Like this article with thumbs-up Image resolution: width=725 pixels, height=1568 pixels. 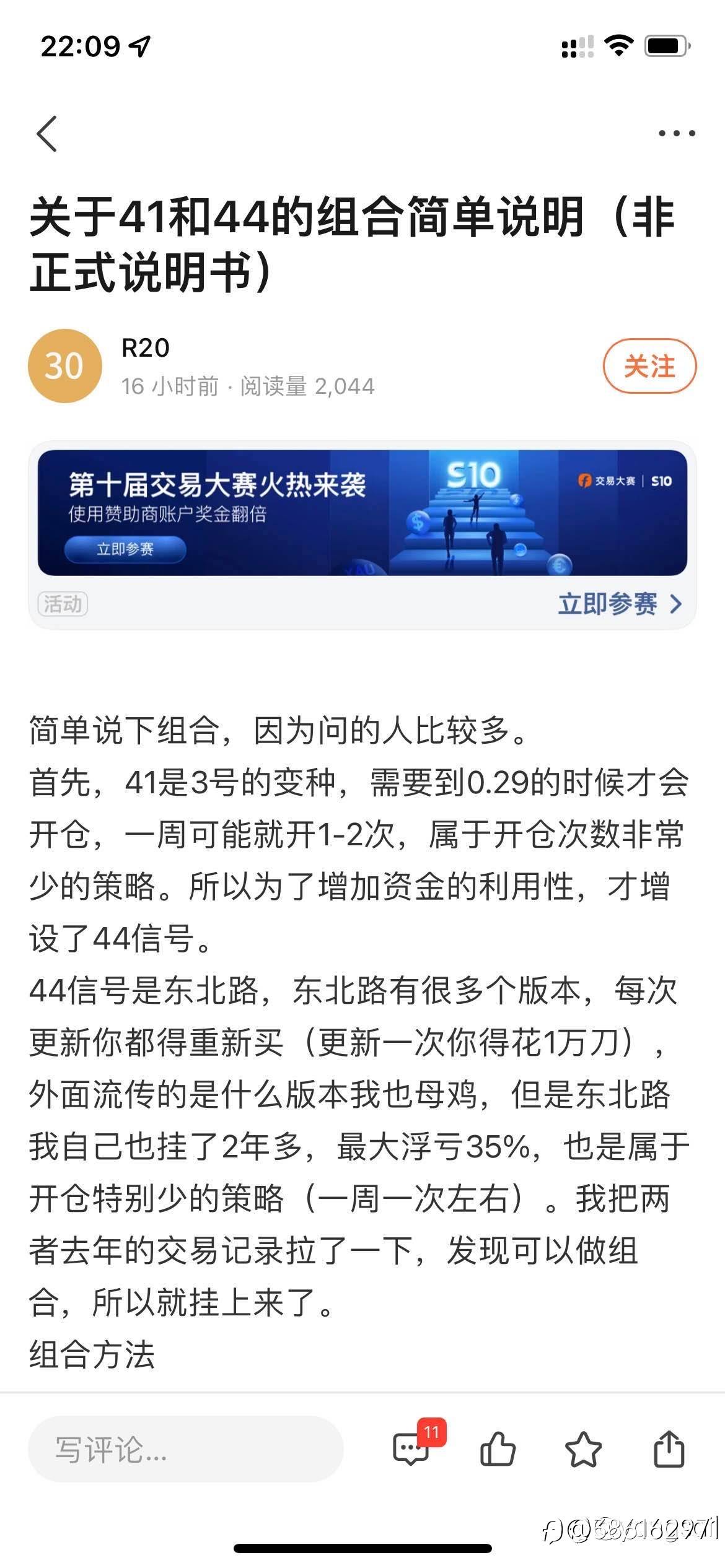[498, 1449]
